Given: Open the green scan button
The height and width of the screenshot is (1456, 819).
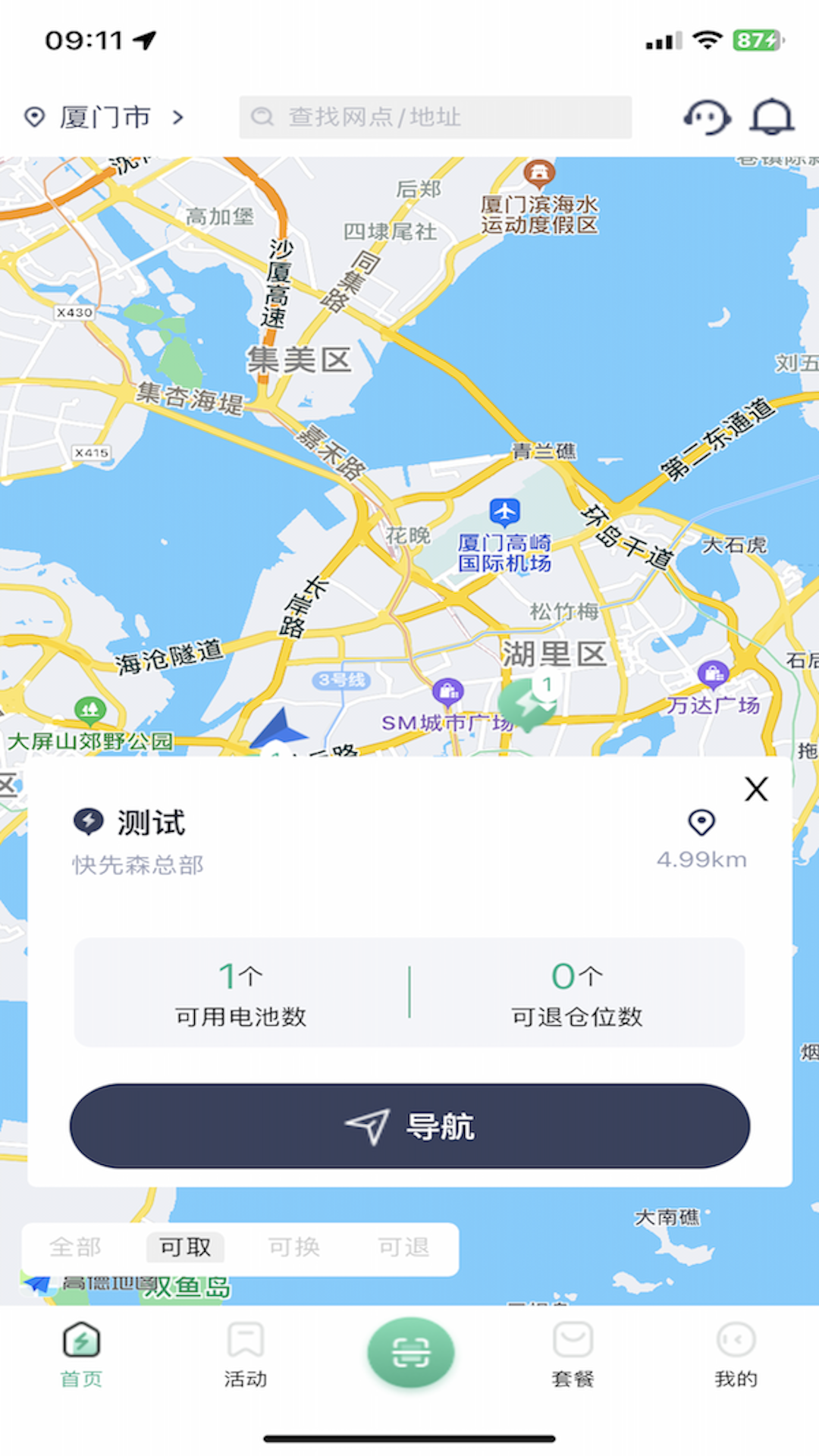Looking at the screenshot, I should [410, 1353].
